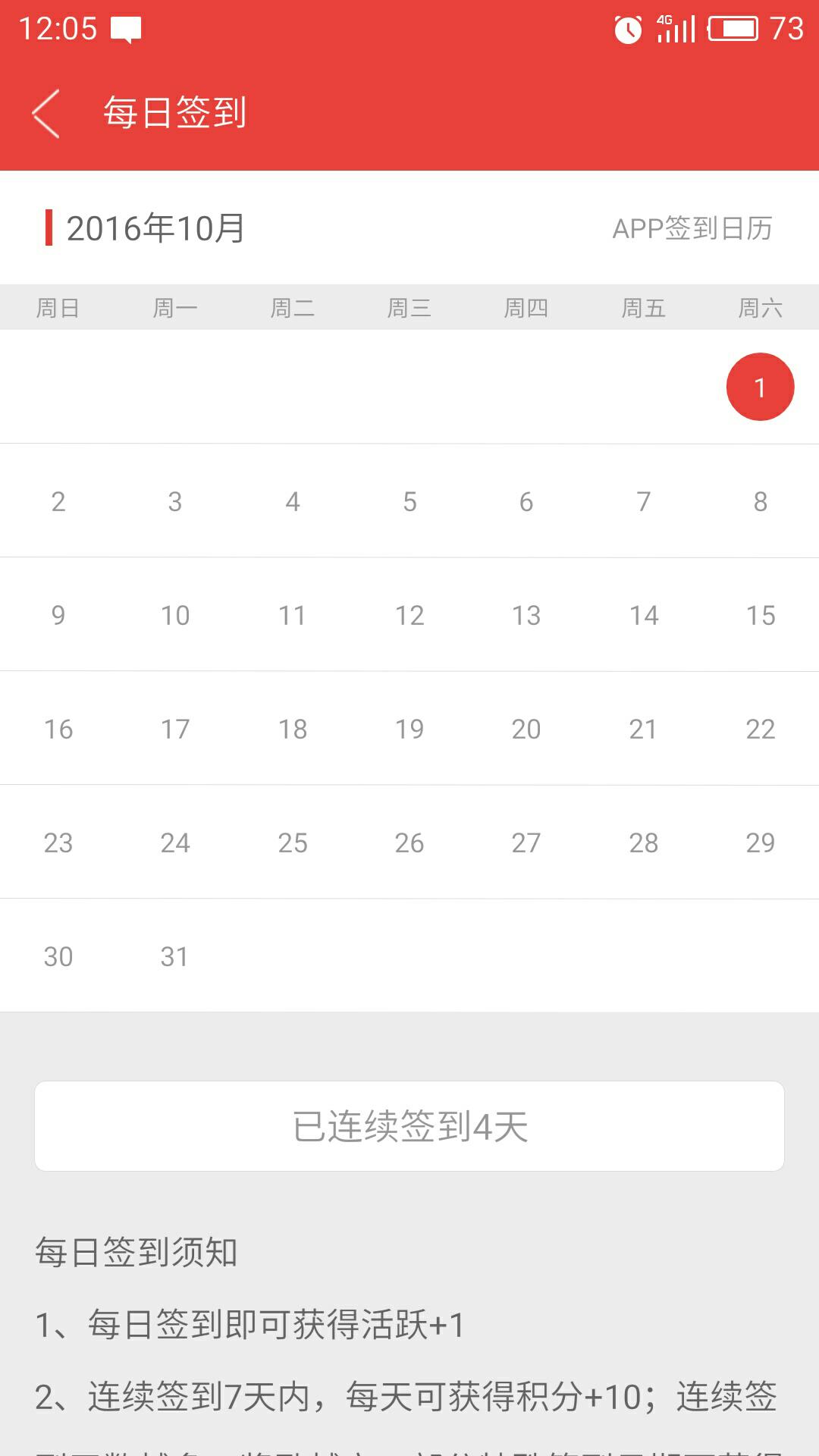Tap the 已连续签到4天 button
Image resolution: width=819 pixels, height=1456 pixels.
[409, 1126]
